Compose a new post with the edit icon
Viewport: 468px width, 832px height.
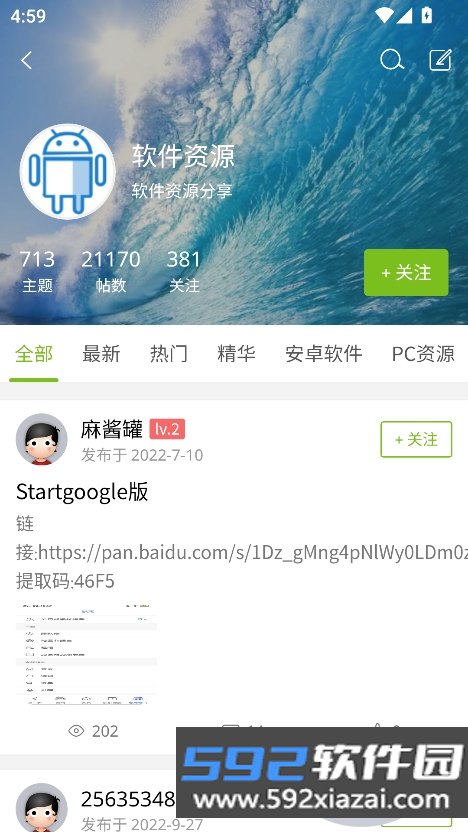coord(440,60)
